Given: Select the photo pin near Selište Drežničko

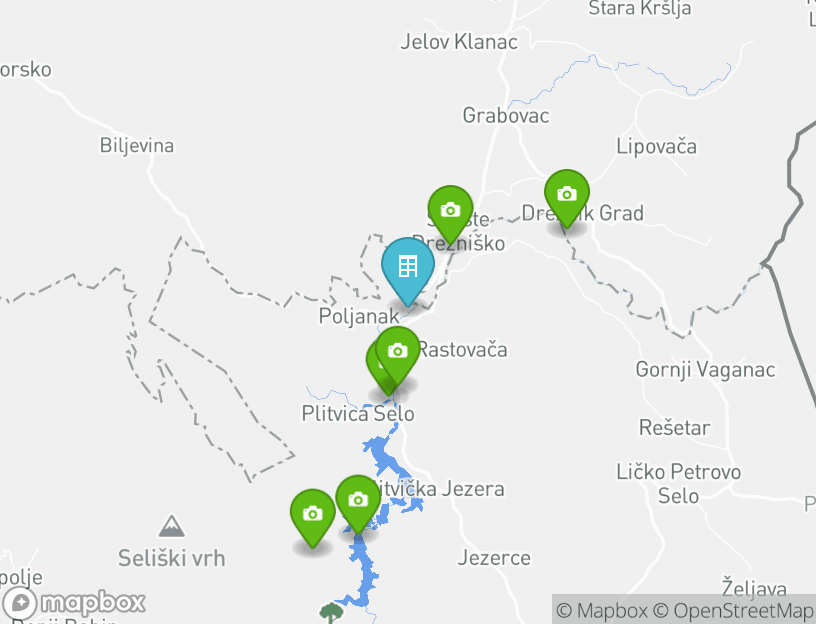Looking at the screenshot, I should tap(450, 211).
